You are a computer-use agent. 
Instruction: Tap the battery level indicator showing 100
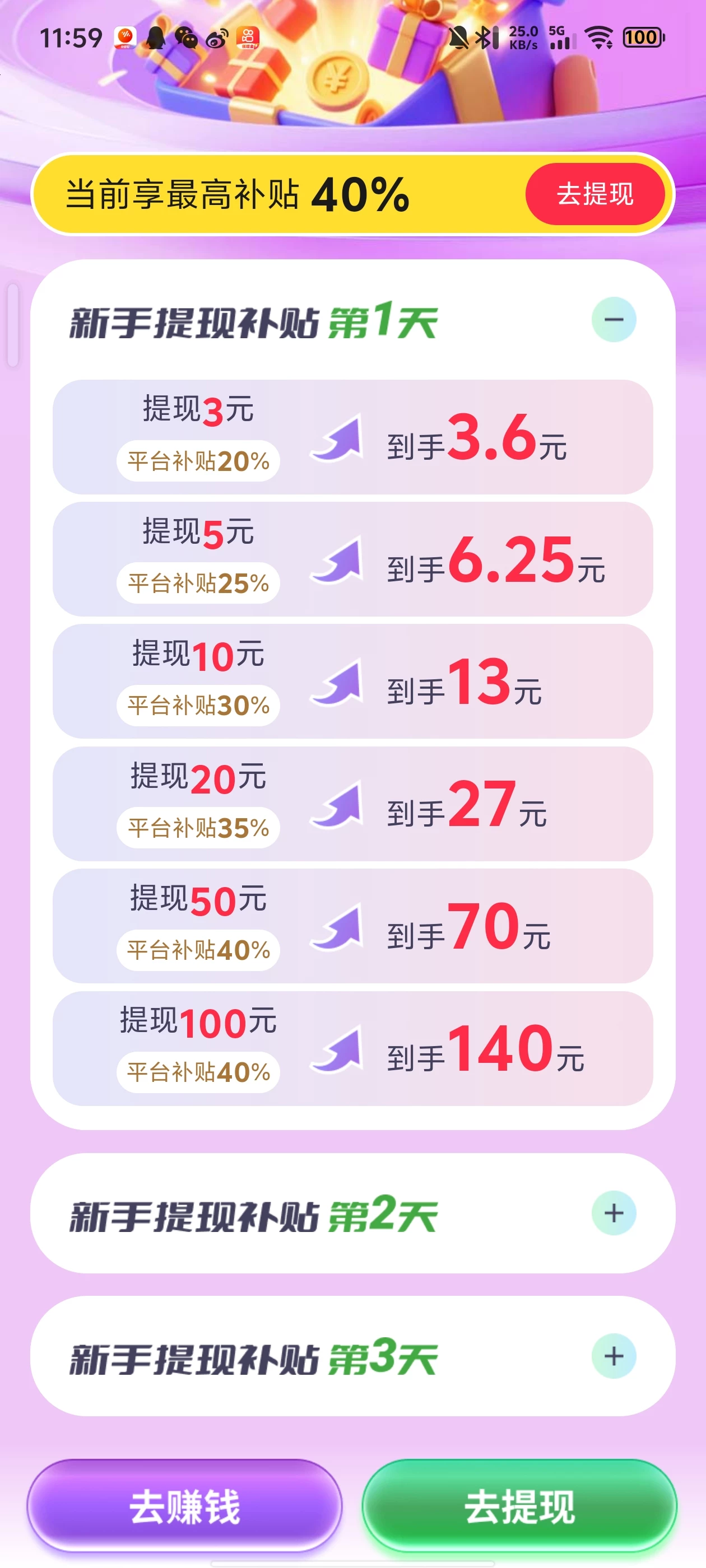point(643,38)
